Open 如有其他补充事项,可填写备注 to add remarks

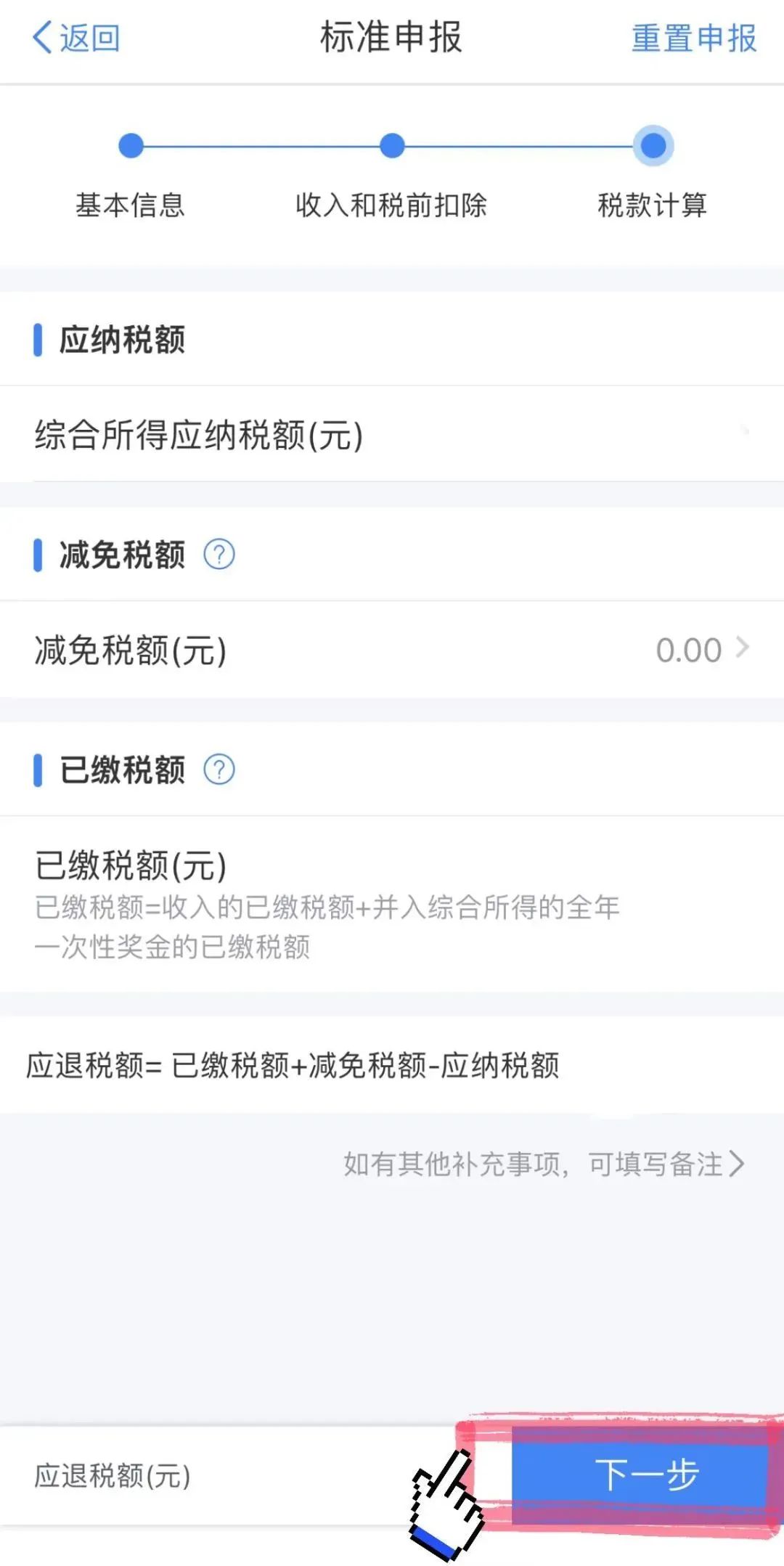point(544,1164)
